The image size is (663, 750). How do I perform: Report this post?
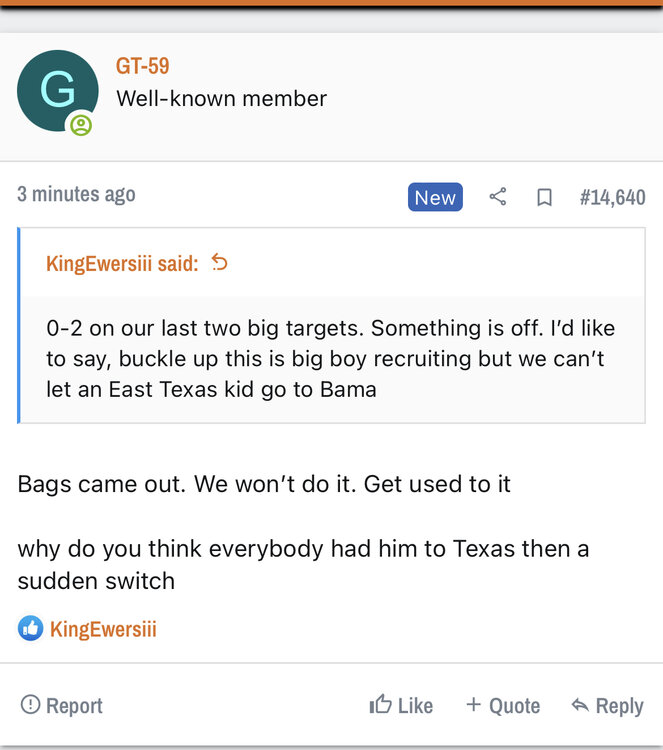(62, 705)
